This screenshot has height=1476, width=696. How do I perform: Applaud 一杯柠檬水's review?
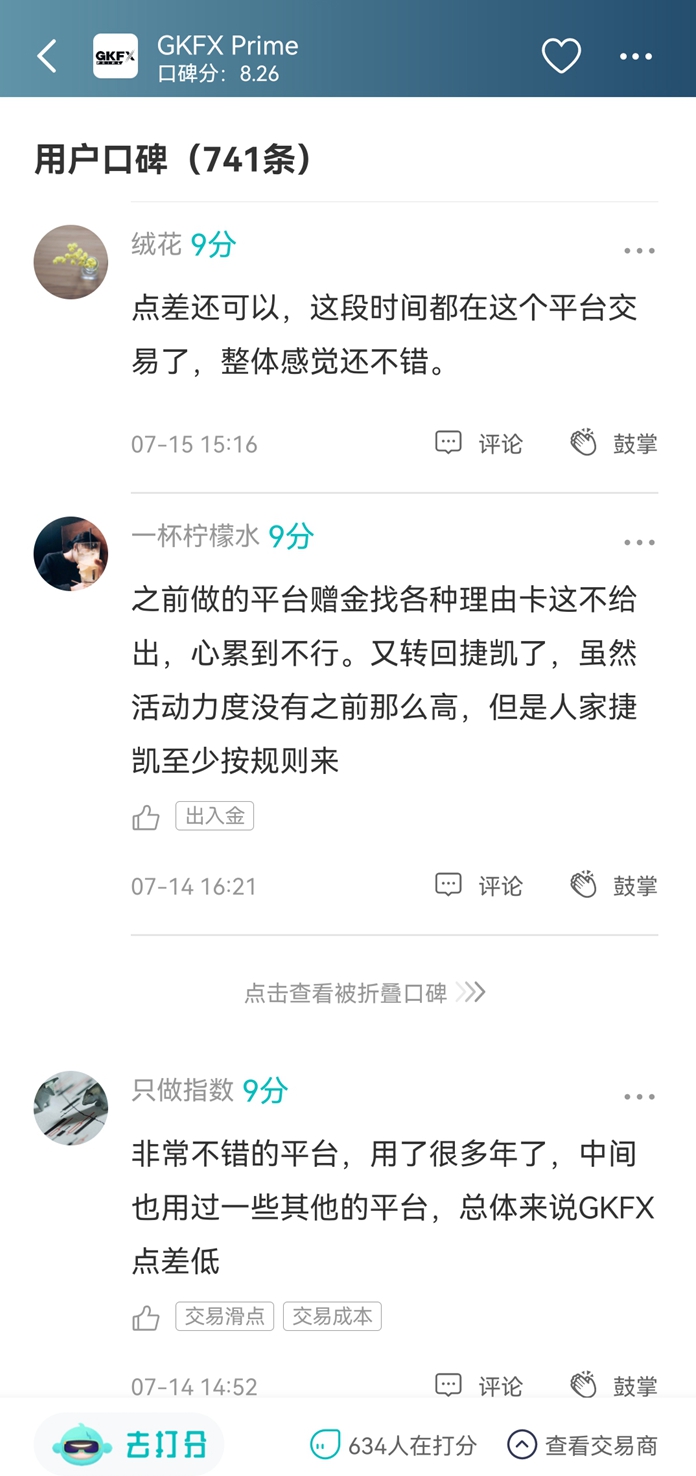click(614, 885)
